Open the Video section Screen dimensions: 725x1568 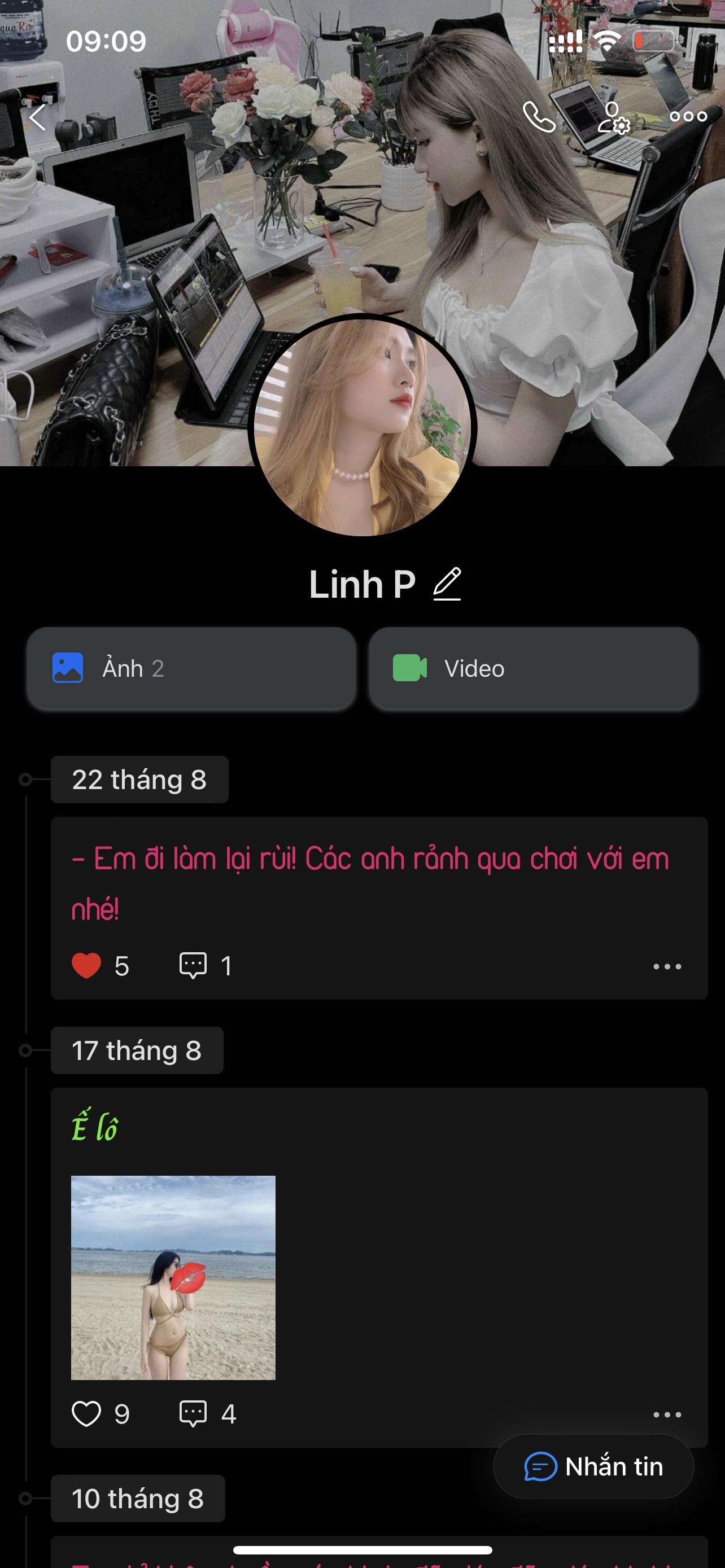click(533, 668)
